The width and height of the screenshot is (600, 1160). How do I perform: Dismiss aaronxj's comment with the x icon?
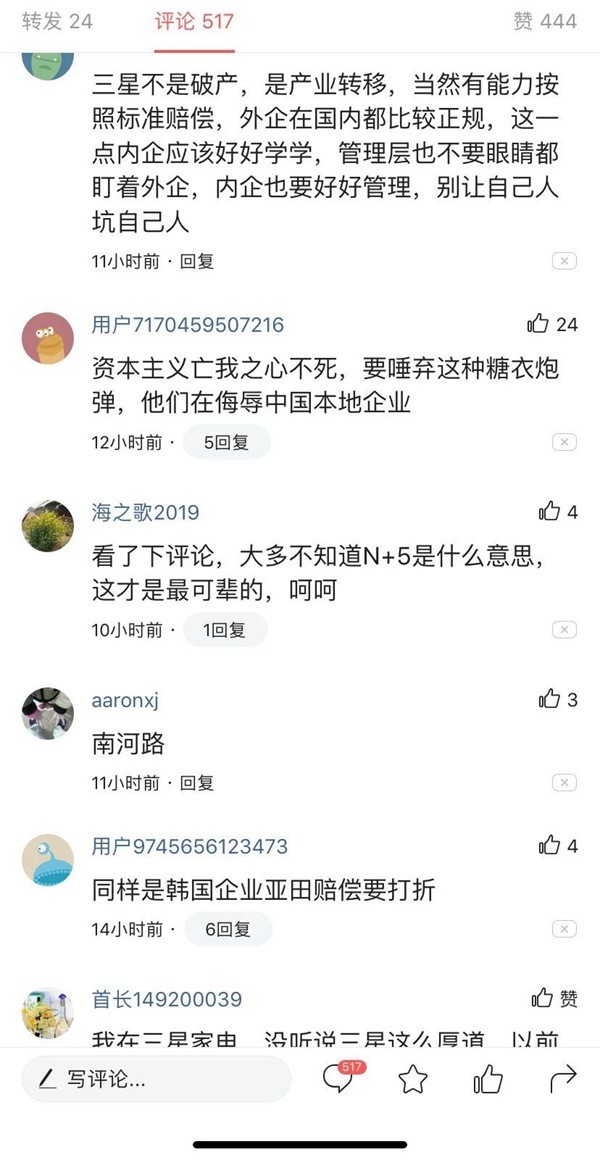(x=564, y=783)
